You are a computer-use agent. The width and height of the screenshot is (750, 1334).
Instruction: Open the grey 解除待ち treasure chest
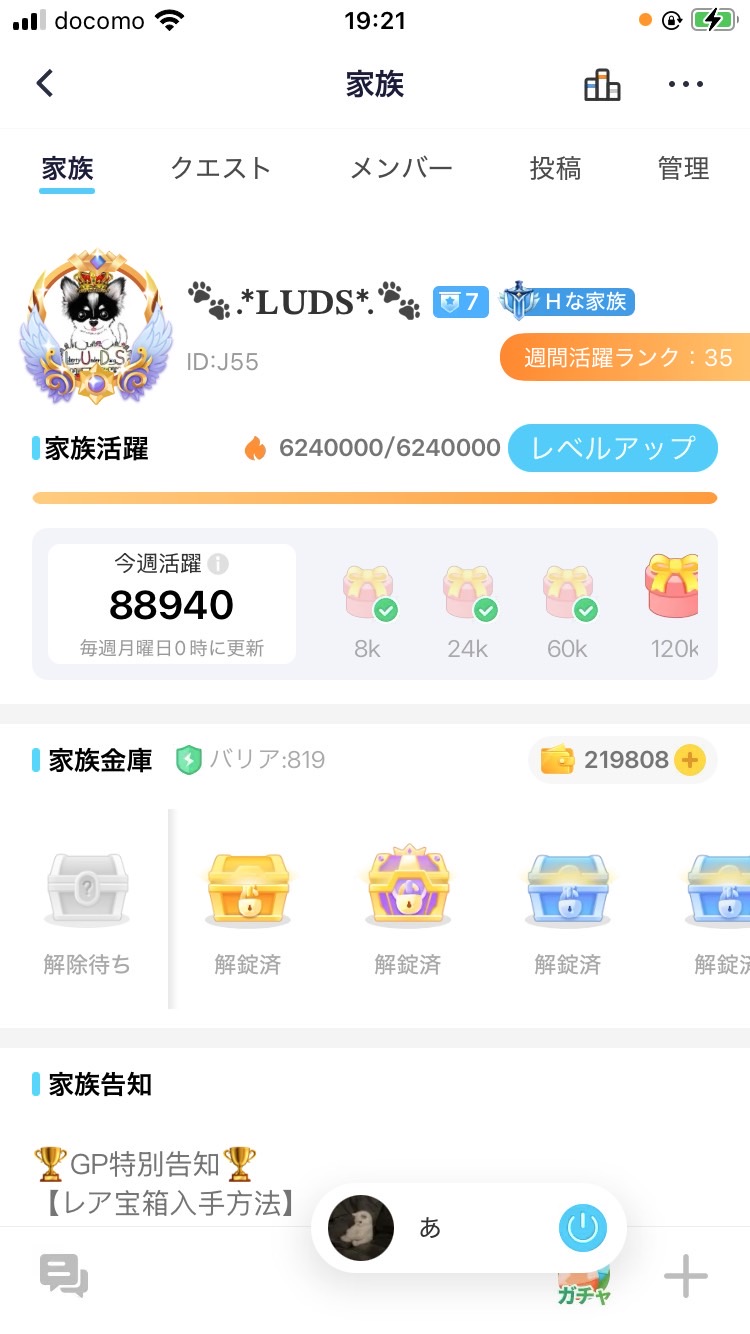pyautogui.click(x=88, y=890)
